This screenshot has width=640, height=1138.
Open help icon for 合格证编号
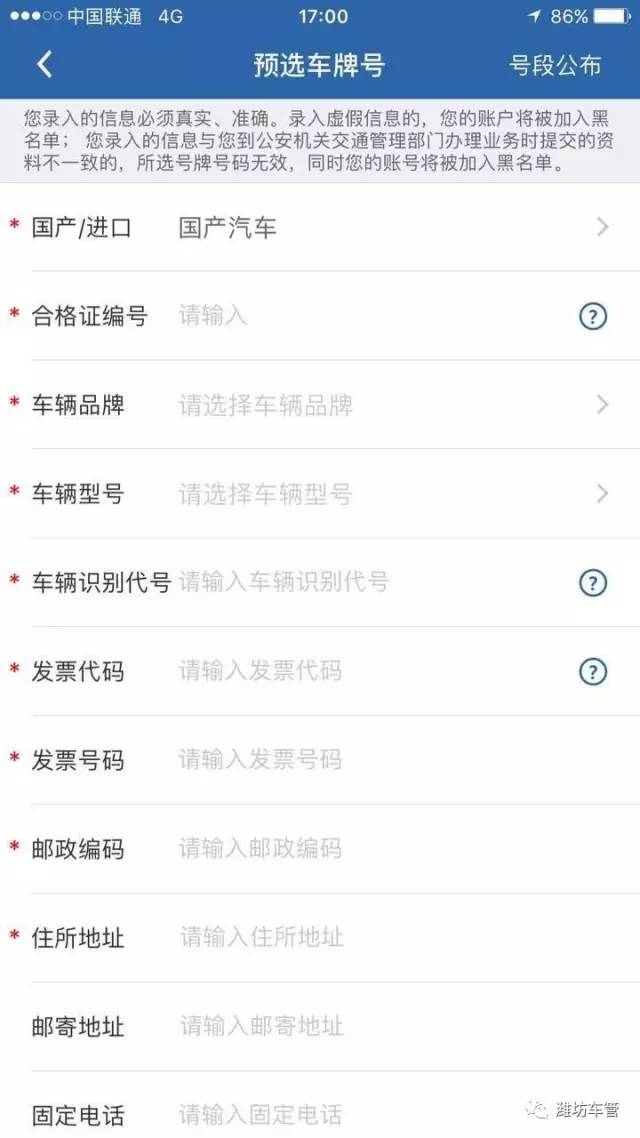[x=593, y=316]
